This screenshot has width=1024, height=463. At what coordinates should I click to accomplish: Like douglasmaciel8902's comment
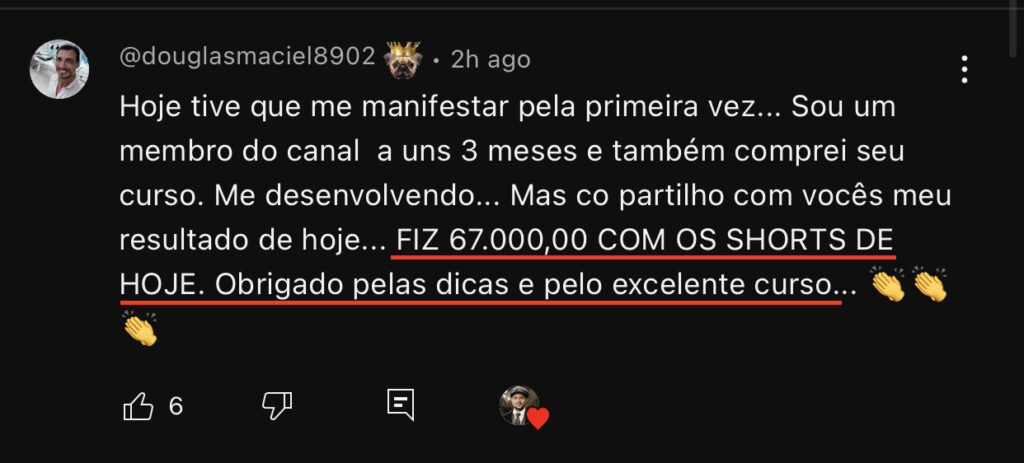click(138, 406)
